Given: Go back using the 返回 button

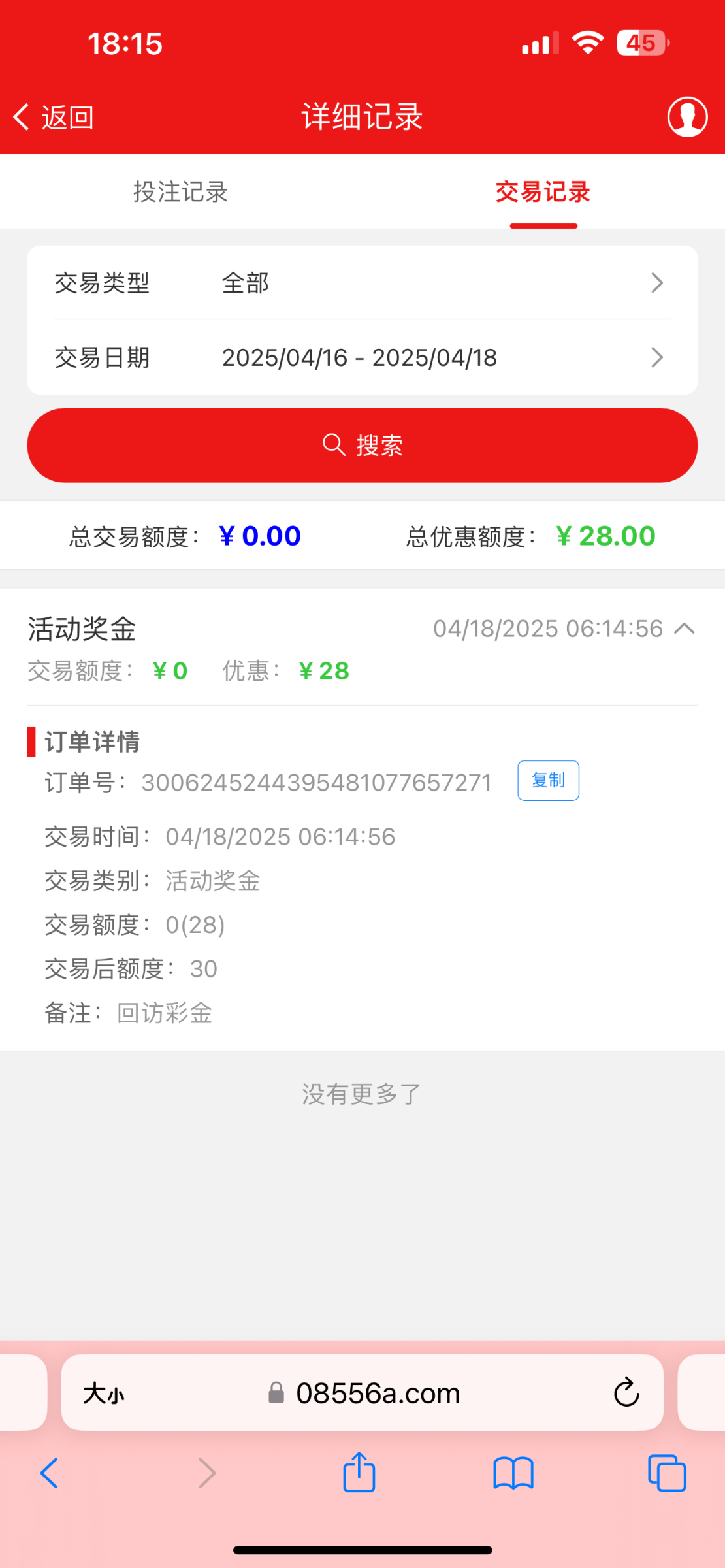Looking at the screenshot, I should 54,118.
